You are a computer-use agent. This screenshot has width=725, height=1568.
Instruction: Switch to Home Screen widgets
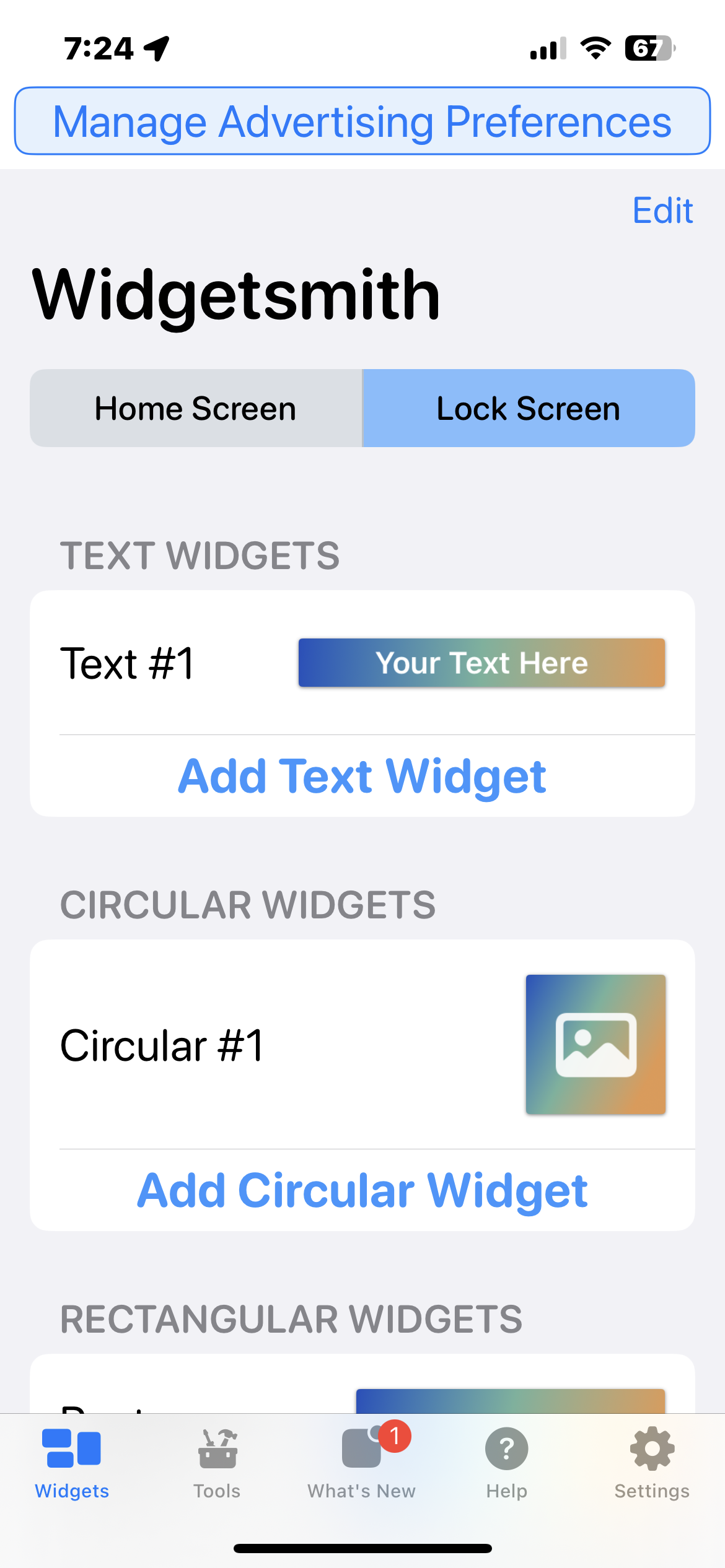pos(196,409)
